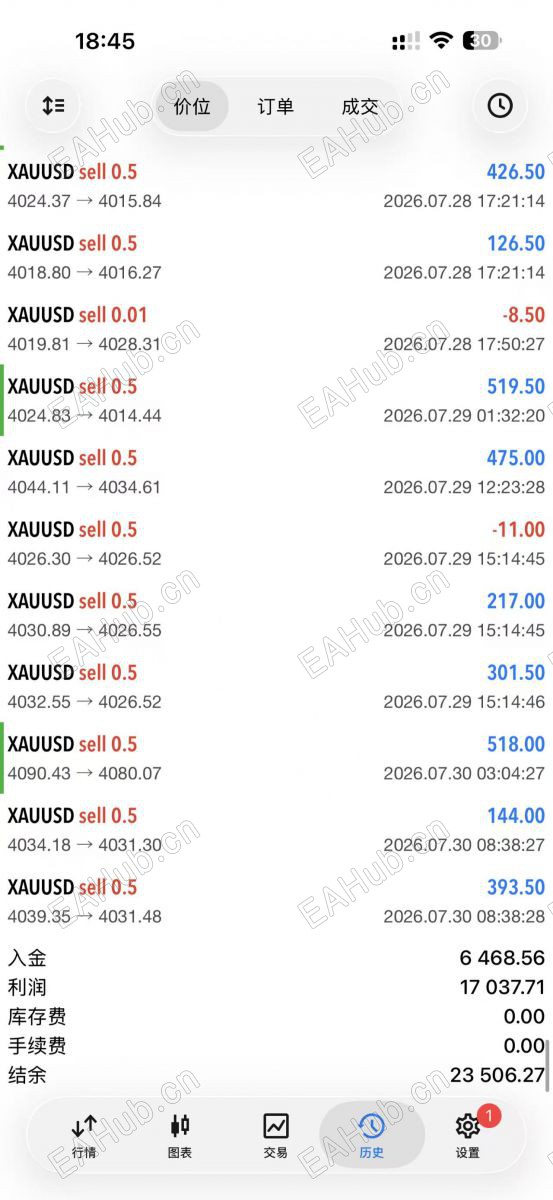This screenshot has height=1200, width=553.
Task: Open the trade with 518.00 profit
Action: coord(276,758)
